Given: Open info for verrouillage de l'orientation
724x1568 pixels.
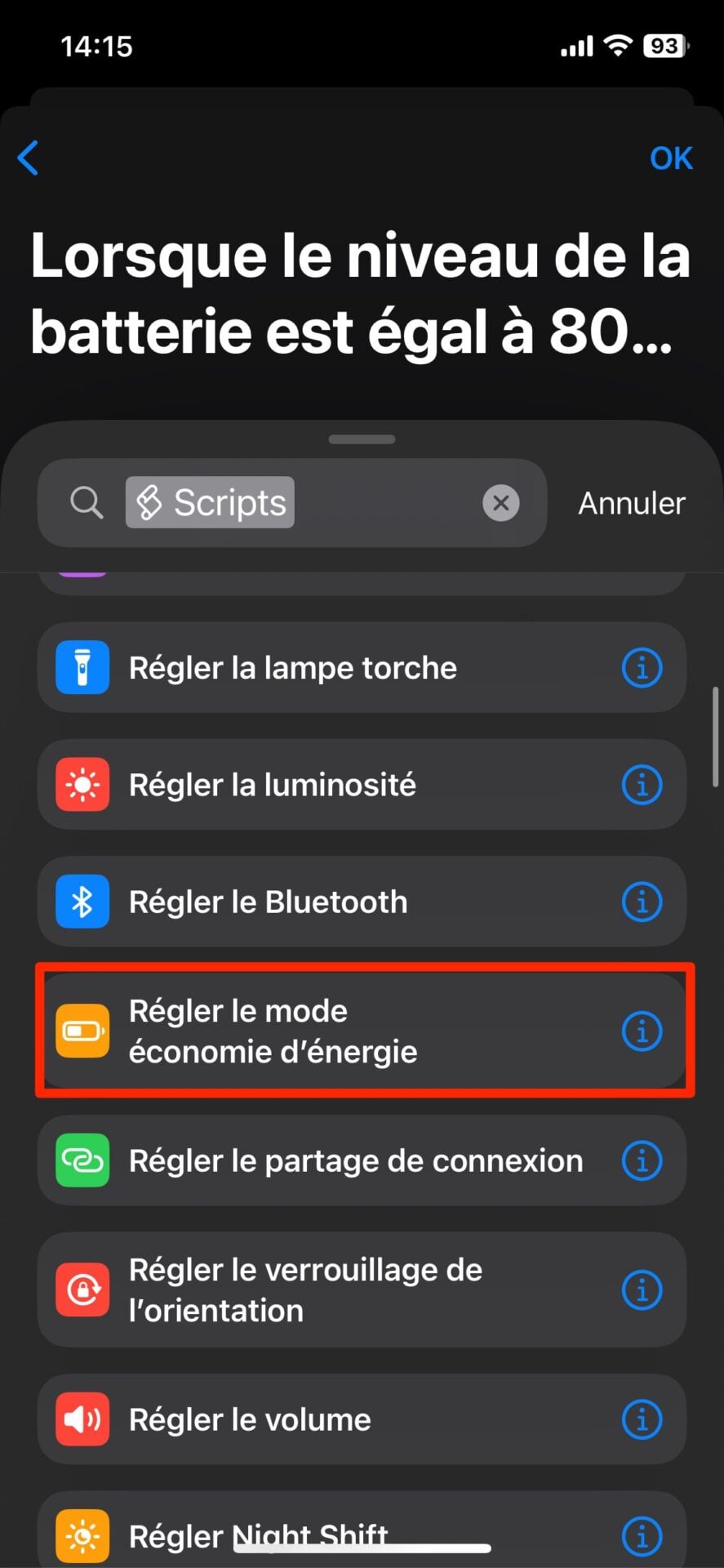Looking at the screenshot, I should (x=642, y=1290).
